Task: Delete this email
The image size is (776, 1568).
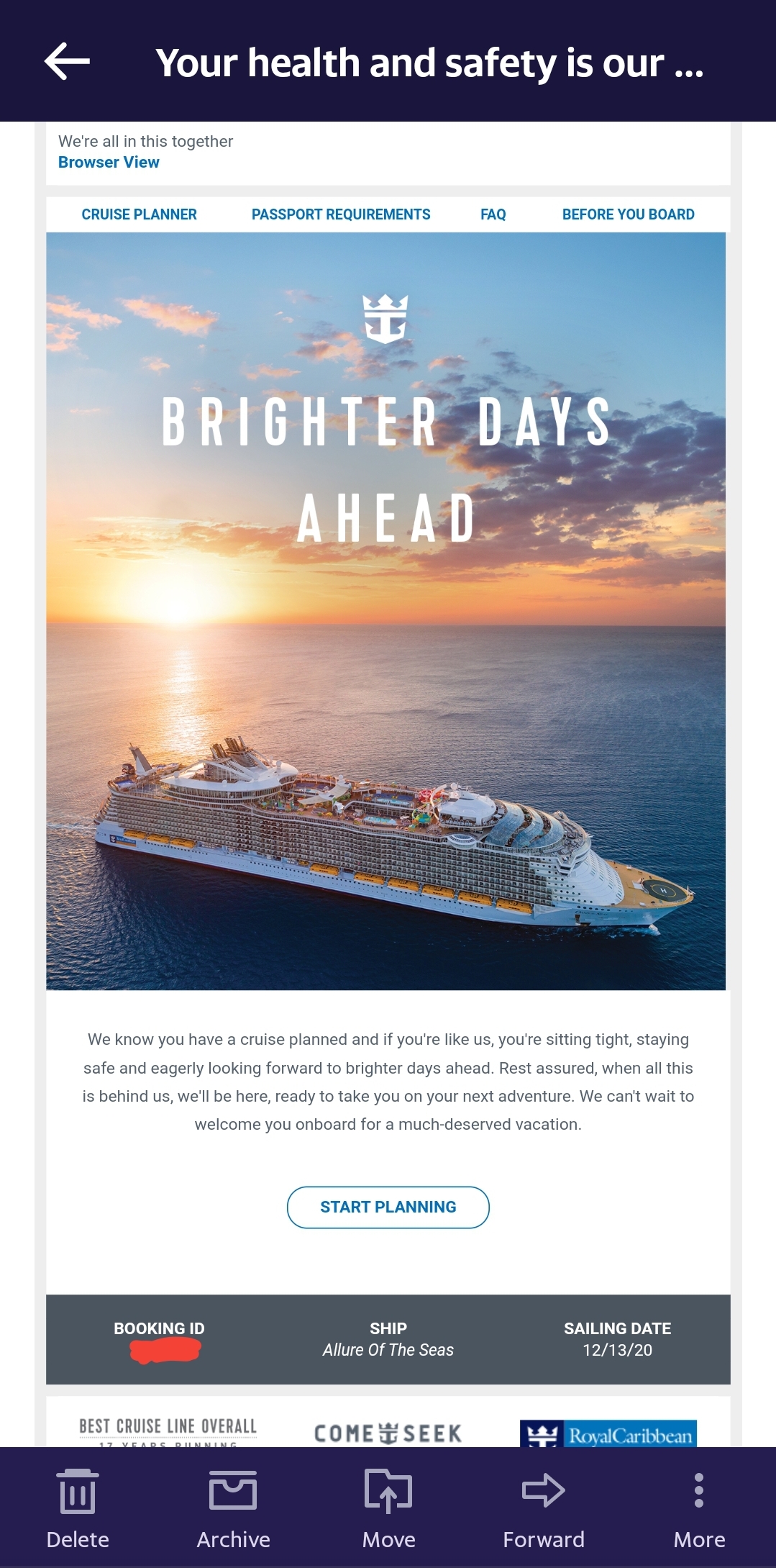Action: pyautogui.click(x=78, y=1508)
